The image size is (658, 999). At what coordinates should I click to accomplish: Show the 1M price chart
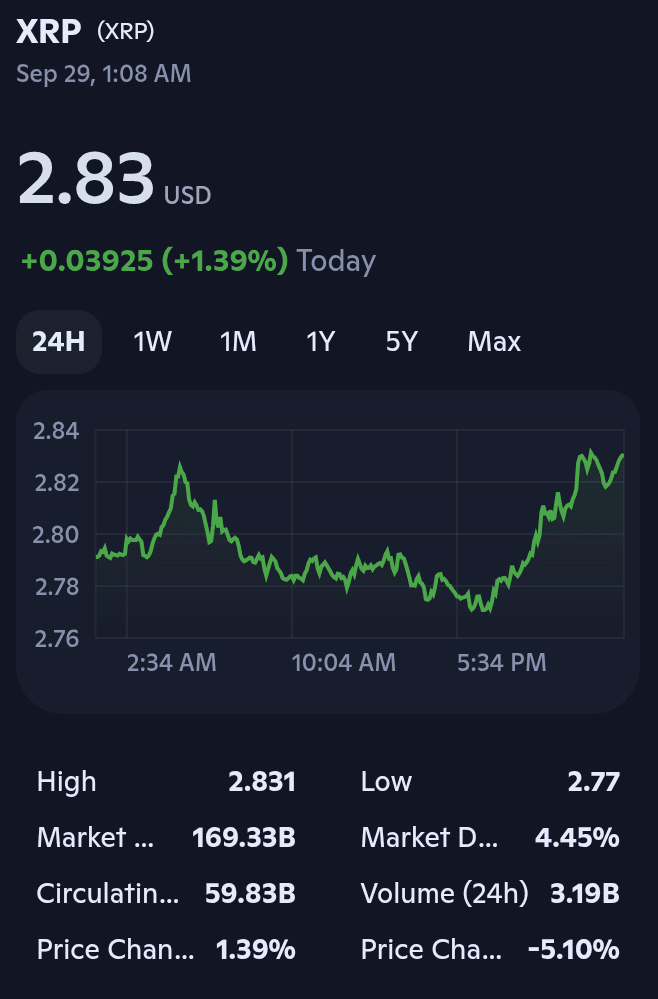[238, 342]
